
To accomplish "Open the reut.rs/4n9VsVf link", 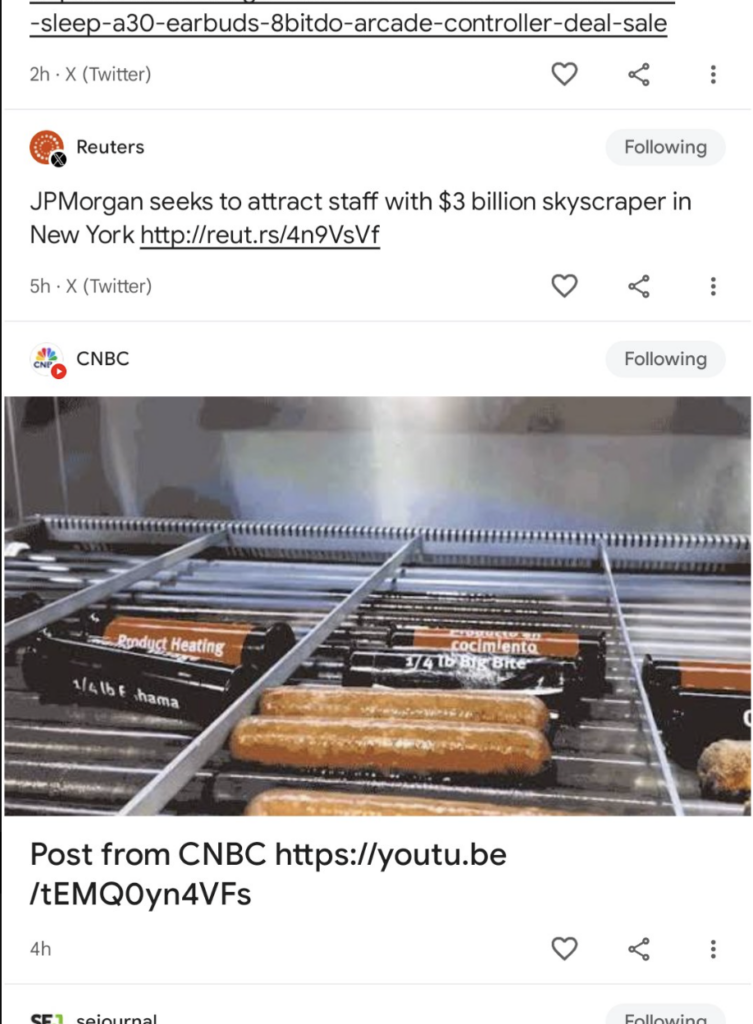I will point(260,236).
